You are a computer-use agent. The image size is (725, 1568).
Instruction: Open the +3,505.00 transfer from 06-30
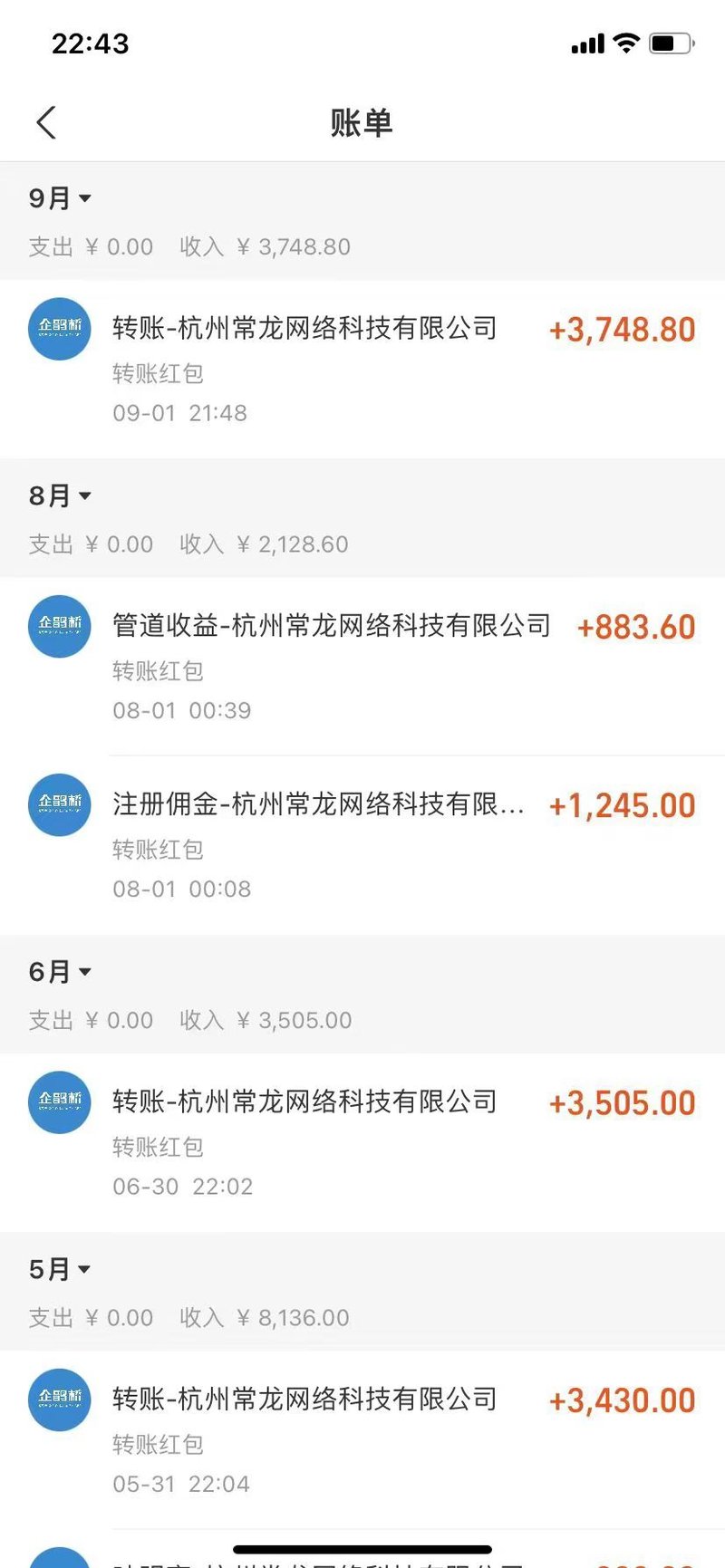pyautogui.click(x=362, y=1142)
